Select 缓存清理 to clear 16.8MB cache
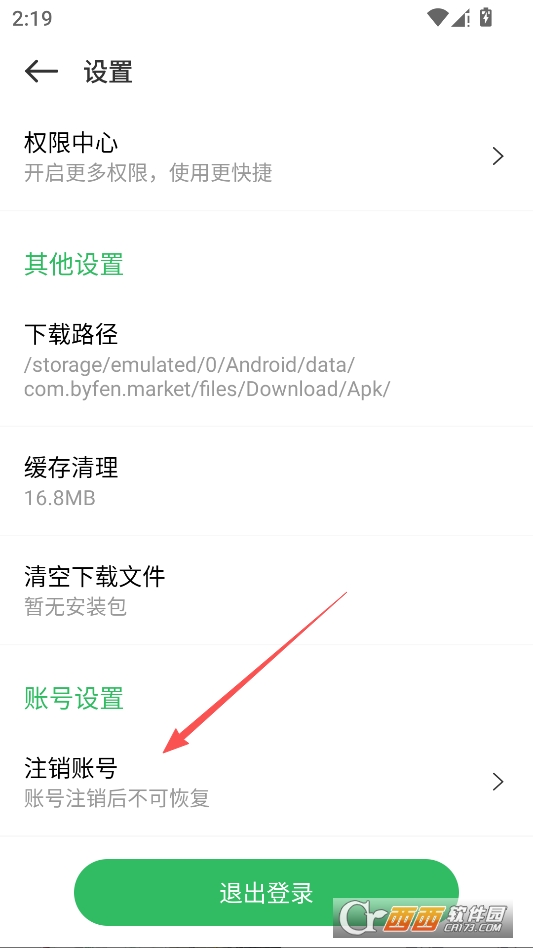Viewport: 533px width, 948px height. coord(266,481)
